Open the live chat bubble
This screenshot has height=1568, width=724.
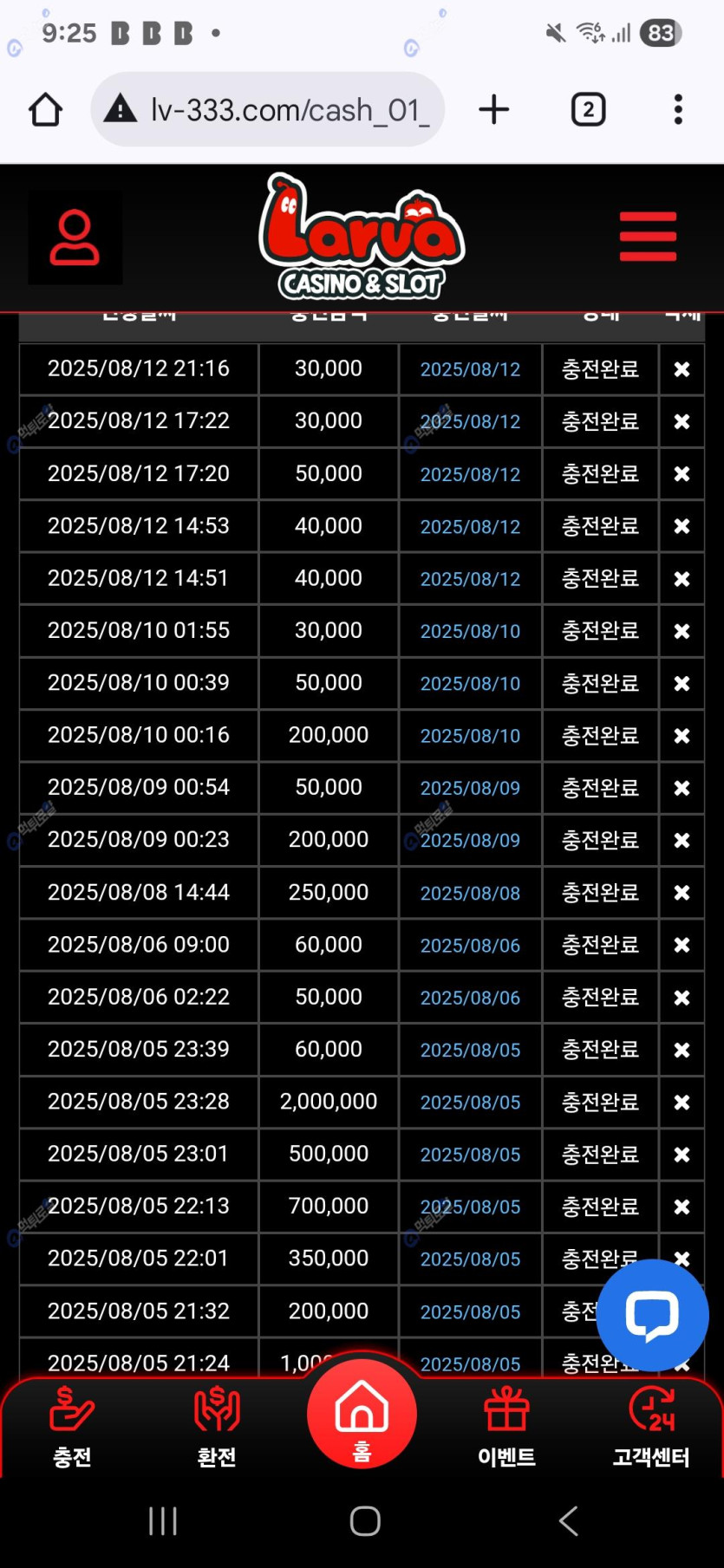click(x=652, y=1315)
